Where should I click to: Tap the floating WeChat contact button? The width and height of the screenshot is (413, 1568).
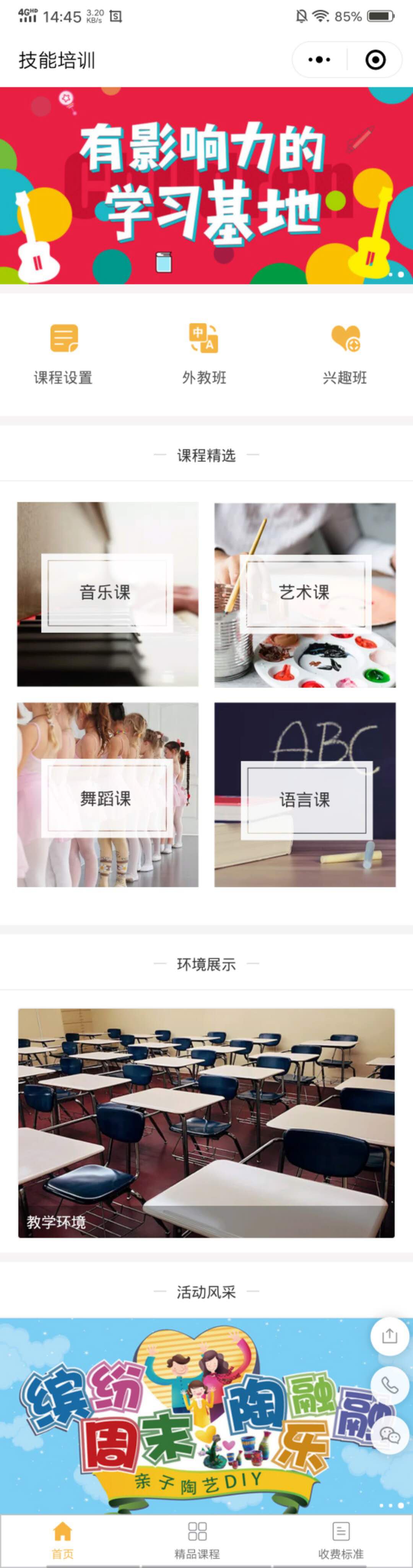pyautogui.click(x=389, y=1435)
